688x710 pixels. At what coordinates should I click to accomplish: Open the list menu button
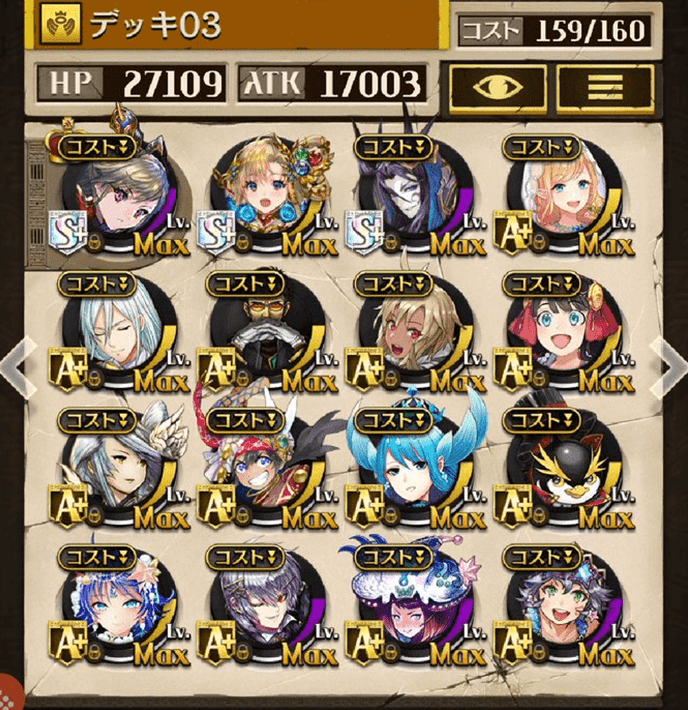click(x=603, y=85)
